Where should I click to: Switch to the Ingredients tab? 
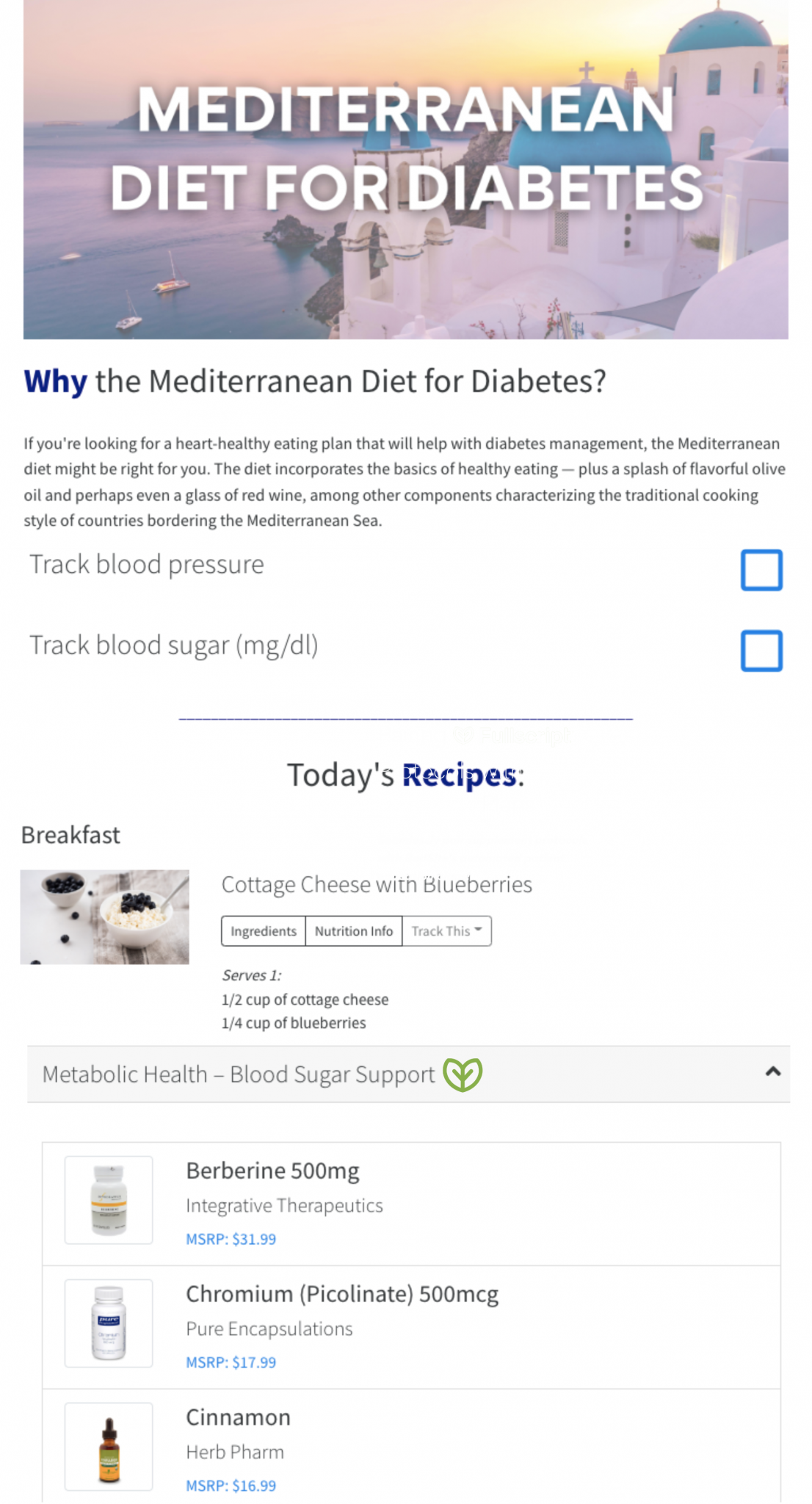263,930
